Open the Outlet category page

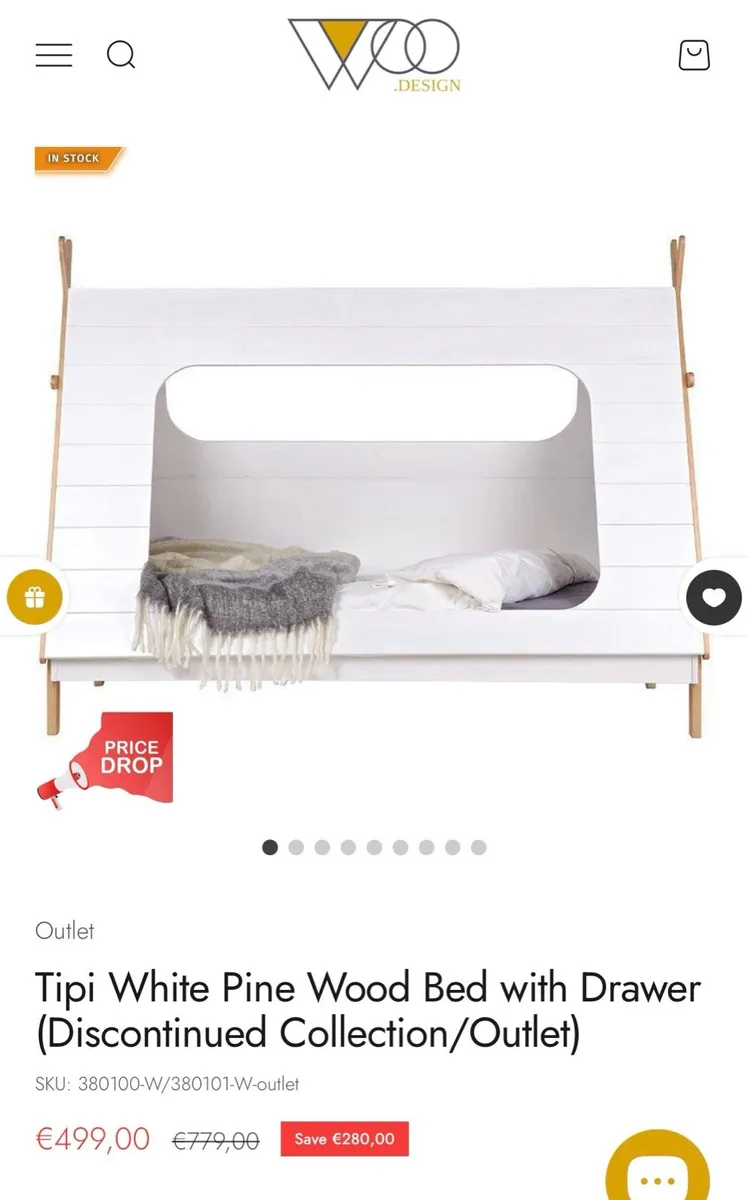[x=63, y=931]
